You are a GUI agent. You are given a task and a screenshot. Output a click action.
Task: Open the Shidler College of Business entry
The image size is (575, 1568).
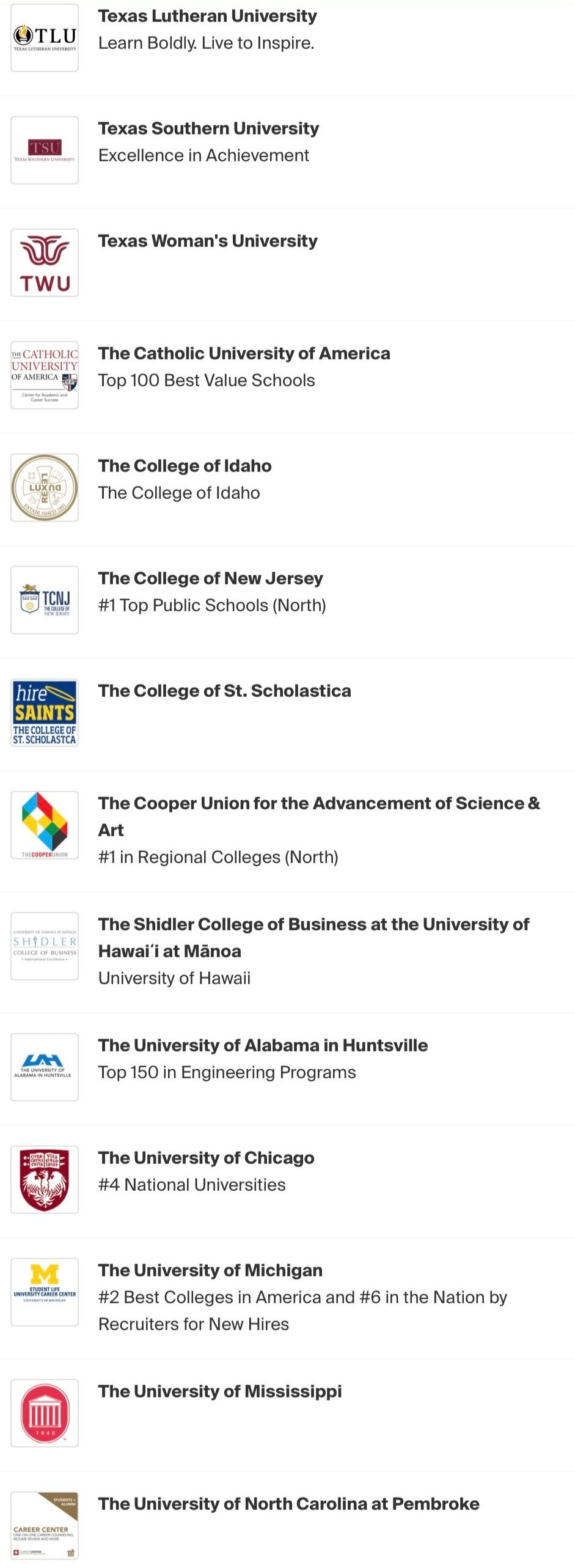coord(313,925)
